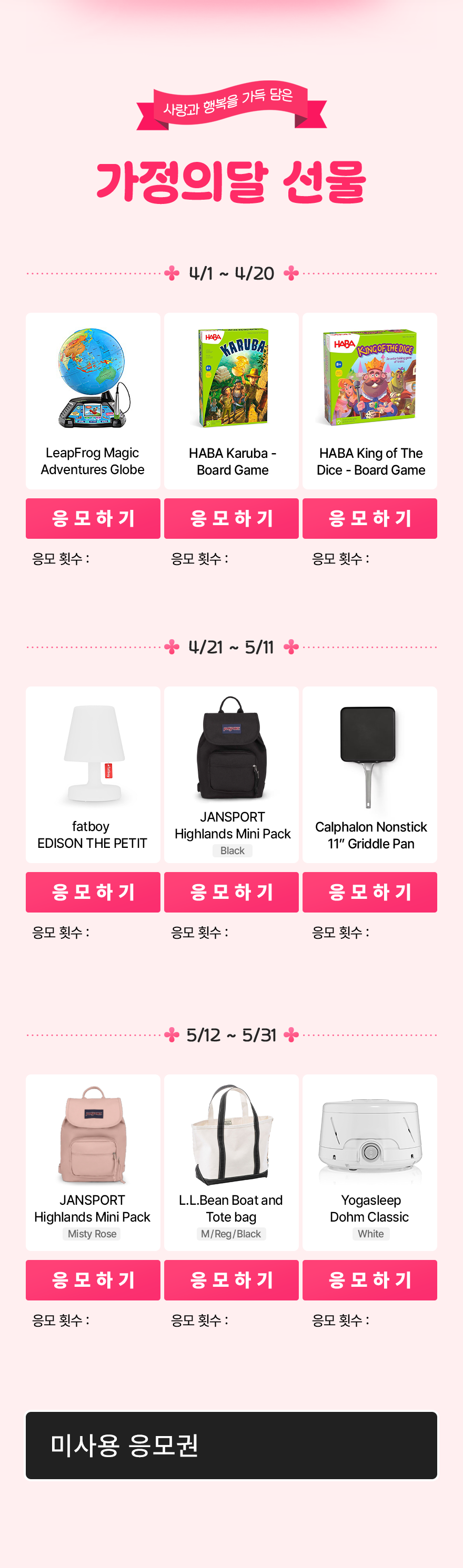This screenshot has width=463, height=1568.
Task: Enter draw for JANSPORT Mini Pack Misty Rose
Action: (93, 1279)
